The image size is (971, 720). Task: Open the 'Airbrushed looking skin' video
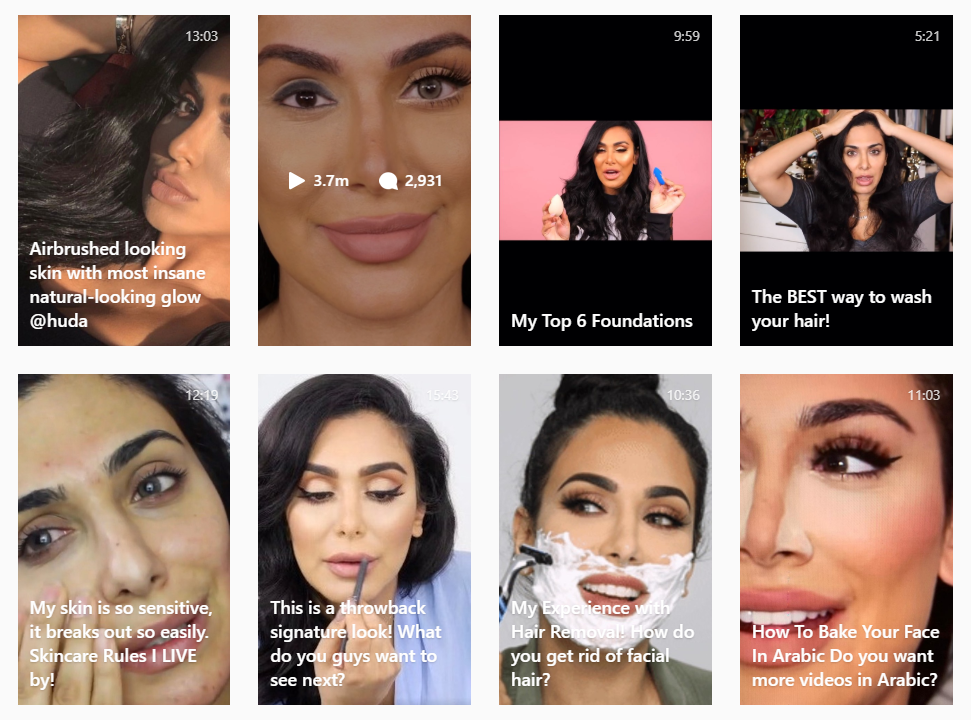(124, 180)
